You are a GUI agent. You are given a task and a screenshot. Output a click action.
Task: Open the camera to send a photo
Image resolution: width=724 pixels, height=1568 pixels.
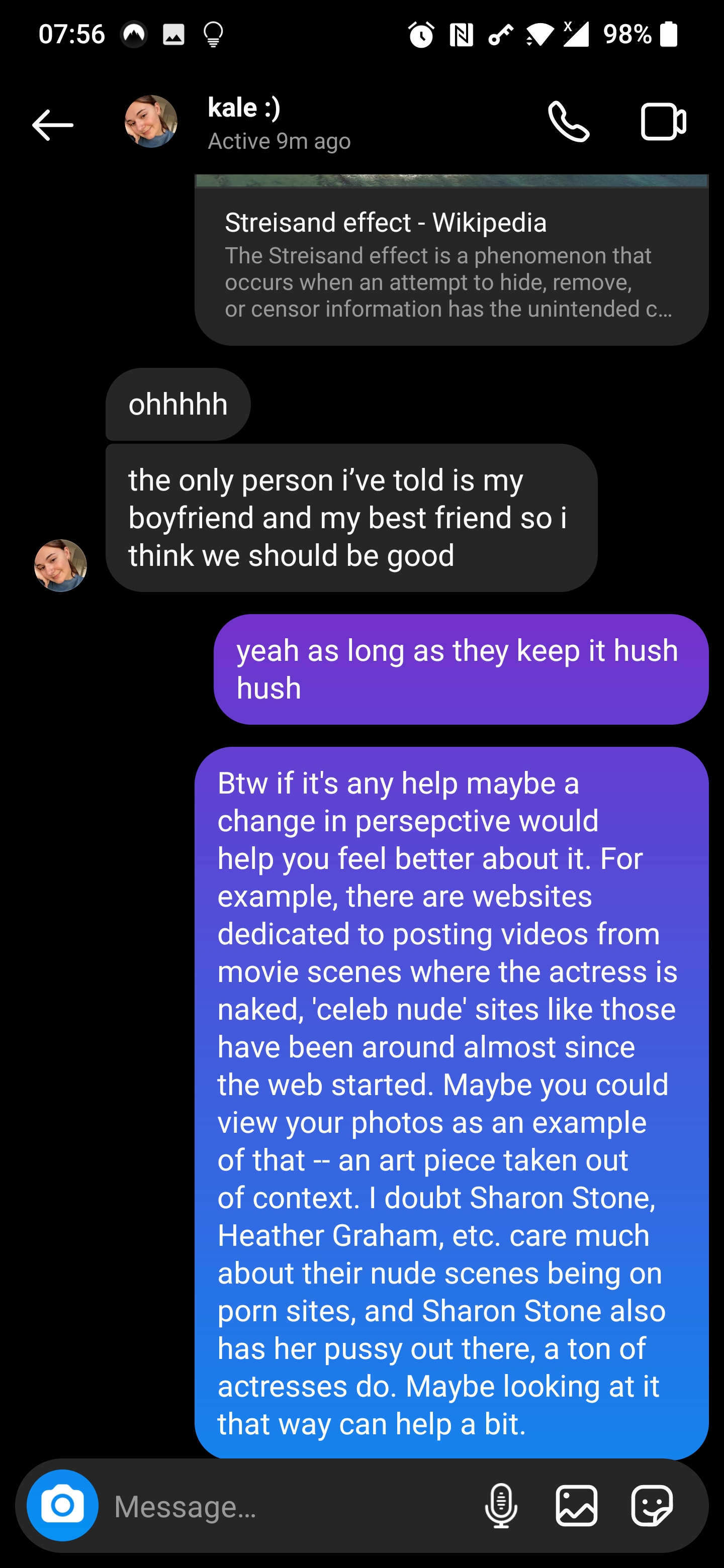coord(63,1505)
